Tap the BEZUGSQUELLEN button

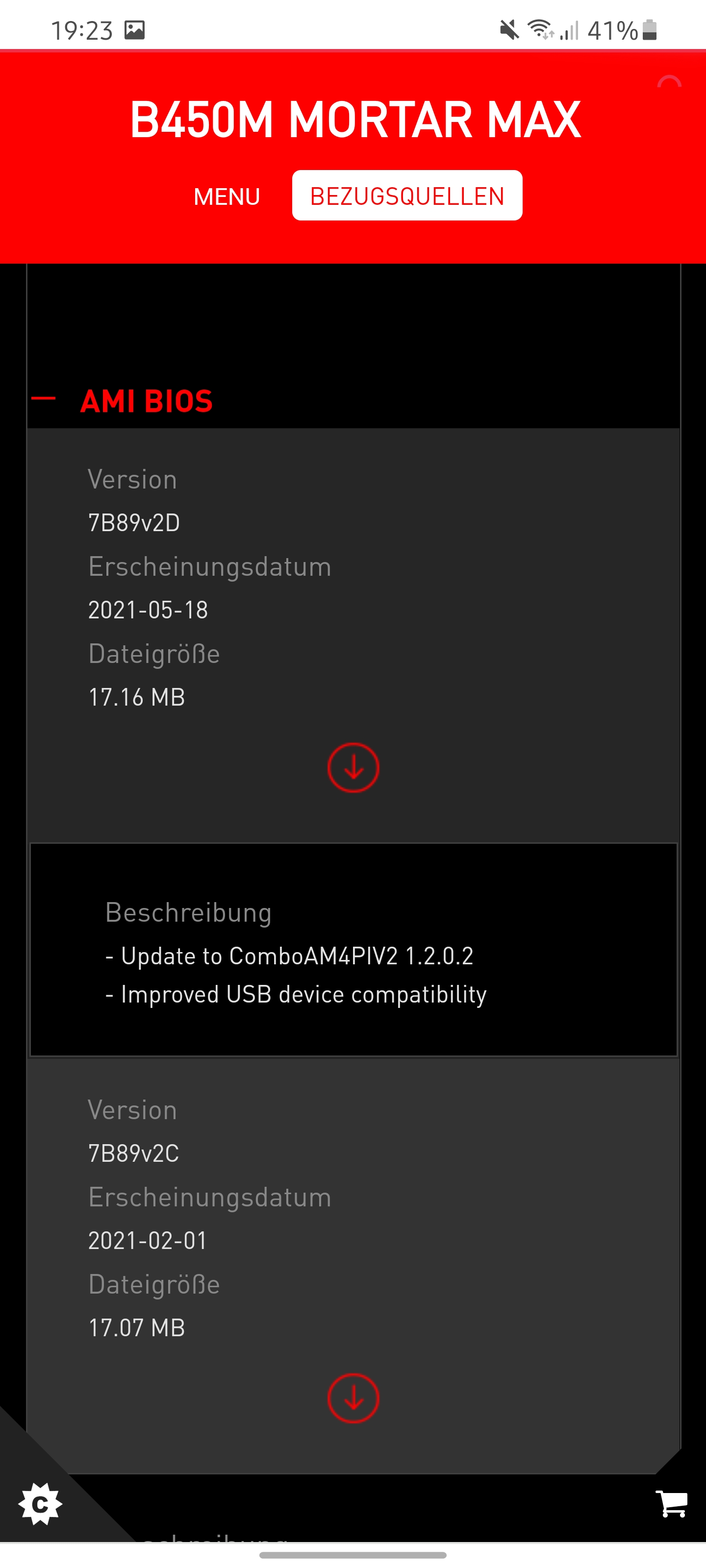click(x=407, y=196)
